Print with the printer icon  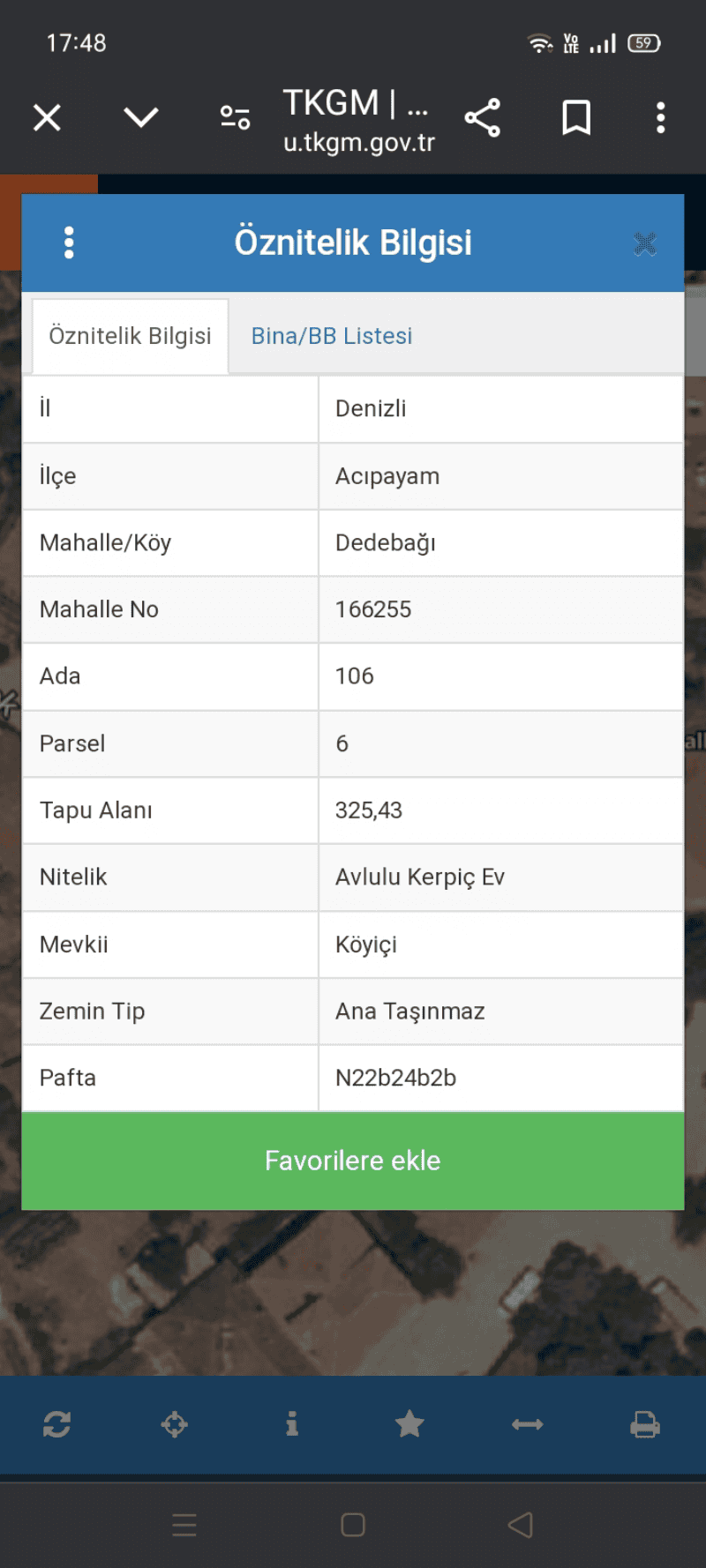pos(645,1424)
